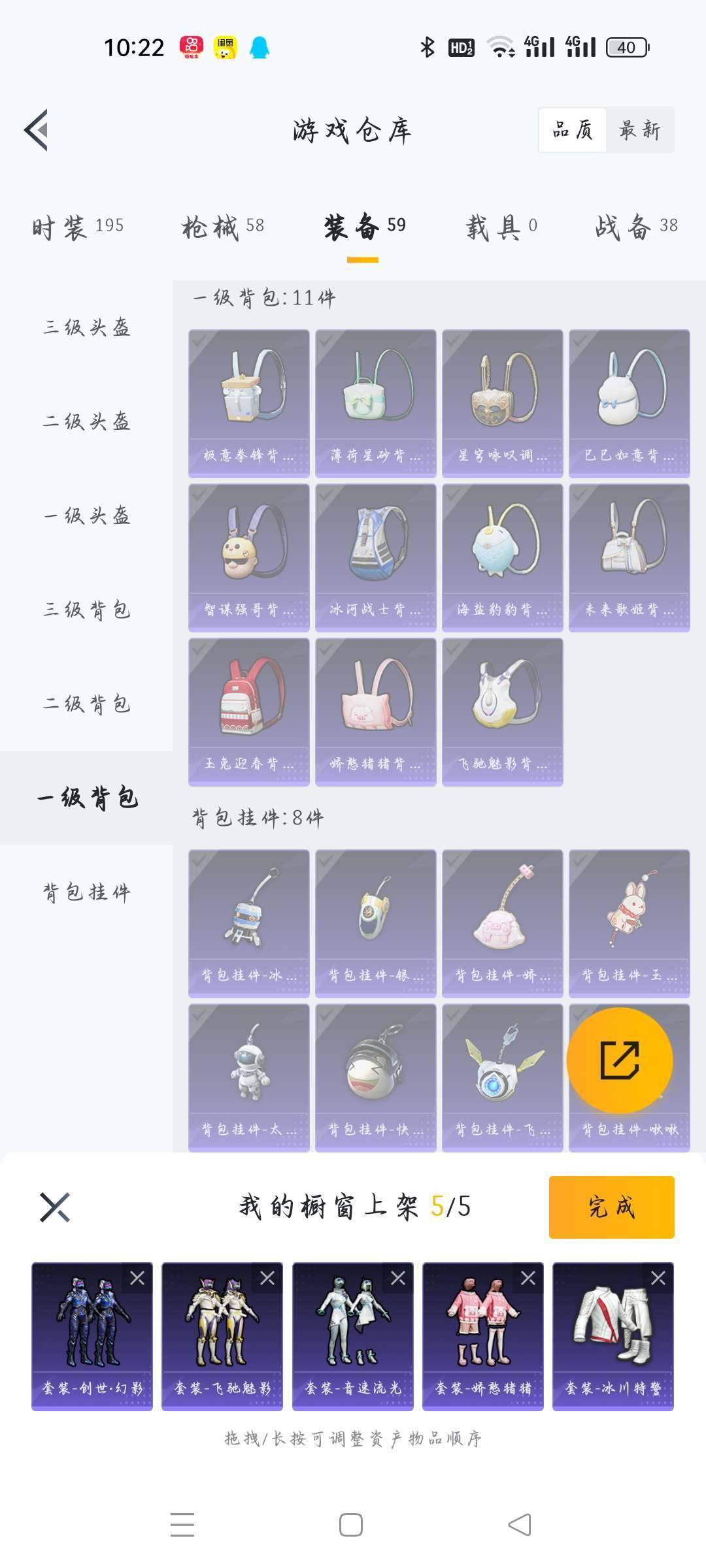Viewport: 706px width, 1568px height.
Task: Tap the 完成 button
Action: [611, 1206]
